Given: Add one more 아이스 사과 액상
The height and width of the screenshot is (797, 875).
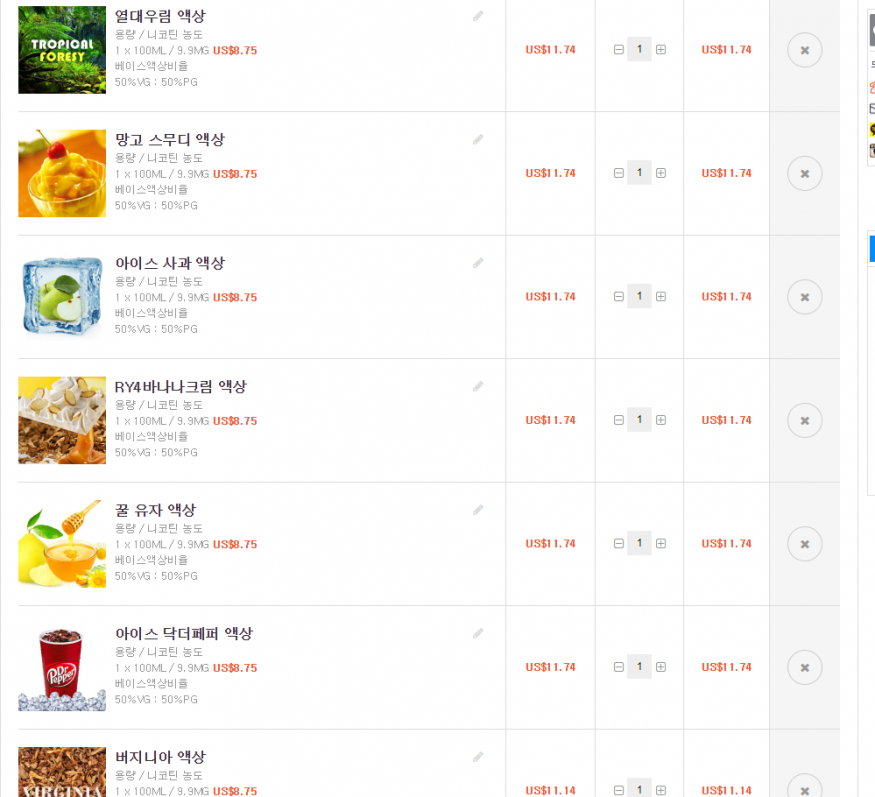Looking at the screenshot, I should (x=661, y=296).
